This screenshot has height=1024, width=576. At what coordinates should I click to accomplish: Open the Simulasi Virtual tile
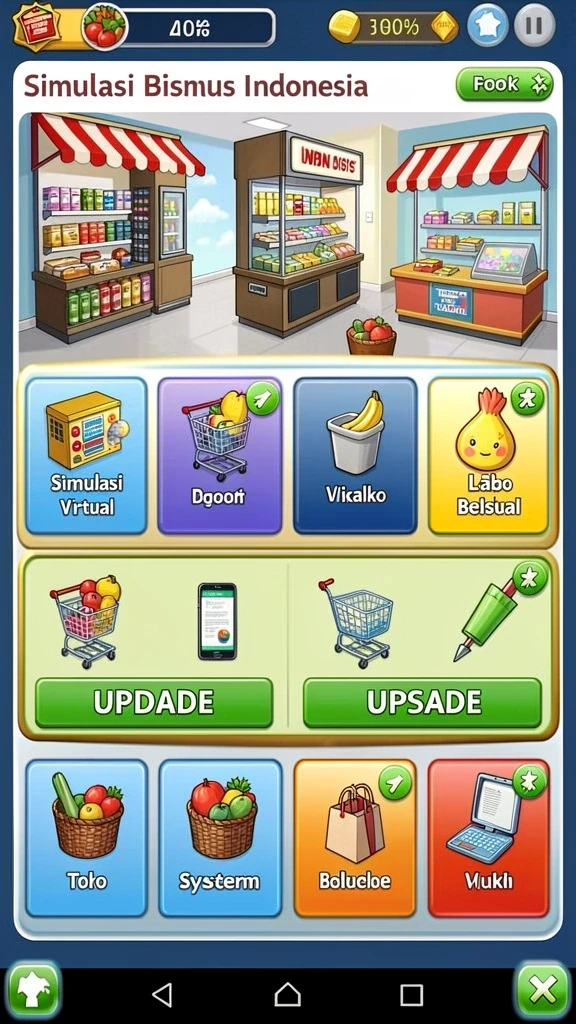click(87, 456)
